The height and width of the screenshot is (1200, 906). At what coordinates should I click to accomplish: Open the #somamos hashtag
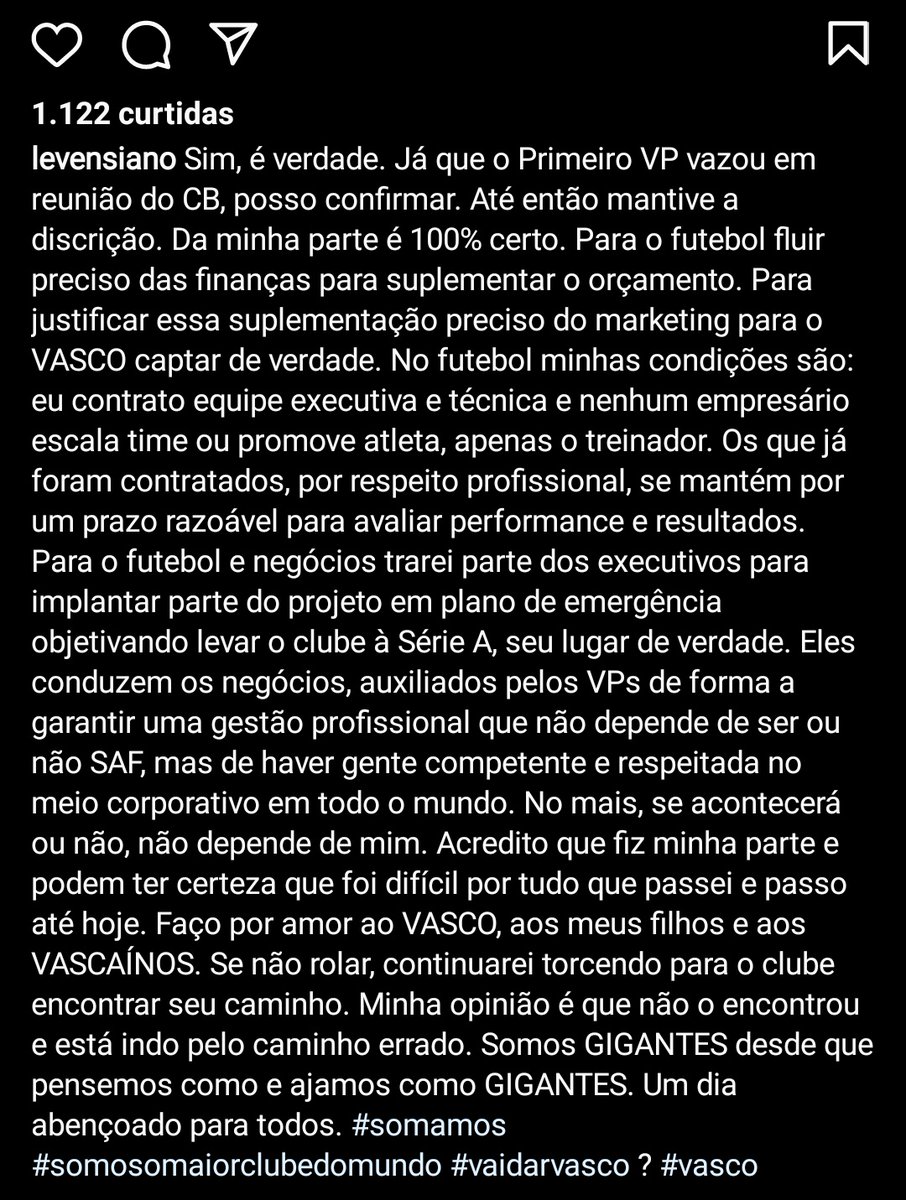[x=430, y=1125]
